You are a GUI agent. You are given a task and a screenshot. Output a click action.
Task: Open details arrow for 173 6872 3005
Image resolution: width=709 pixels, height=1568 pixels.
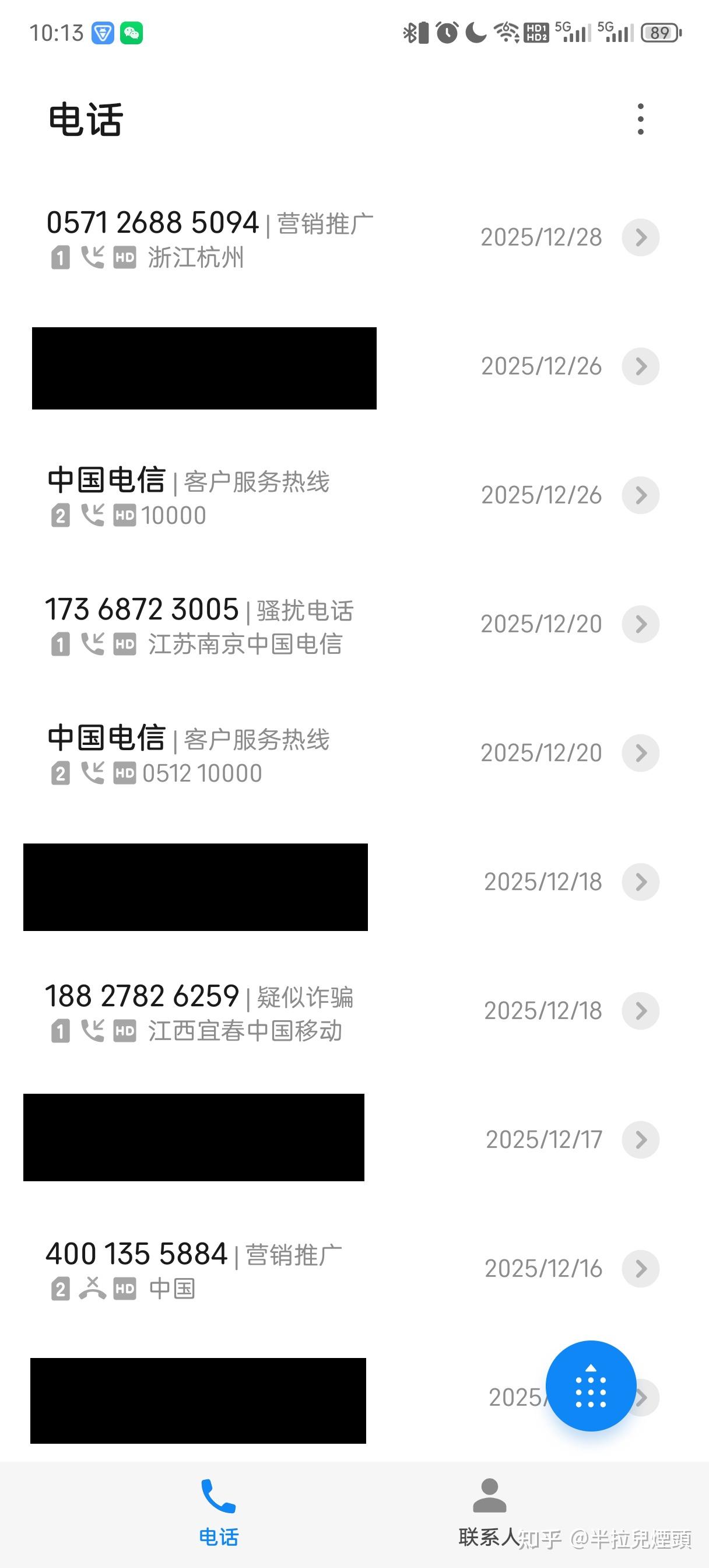click(x=640, y=625)
